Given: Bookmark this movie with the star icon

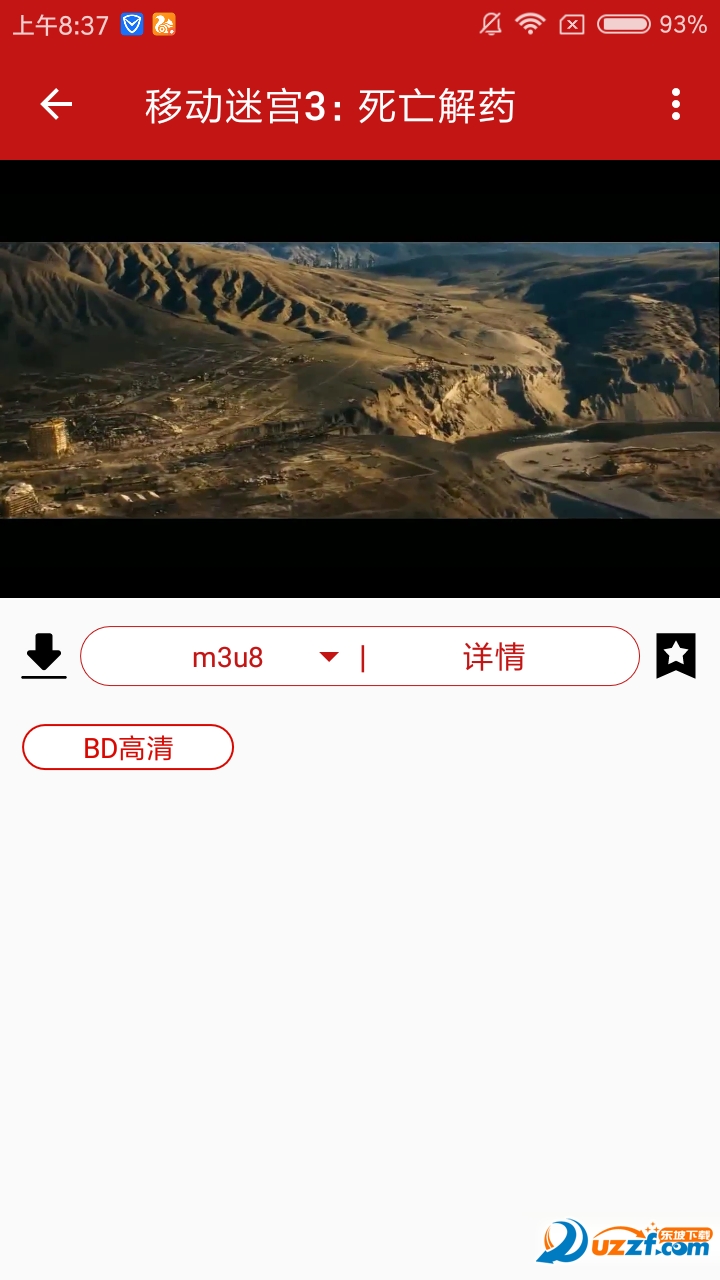Looking at the screenshot, I should coord(676,656).
